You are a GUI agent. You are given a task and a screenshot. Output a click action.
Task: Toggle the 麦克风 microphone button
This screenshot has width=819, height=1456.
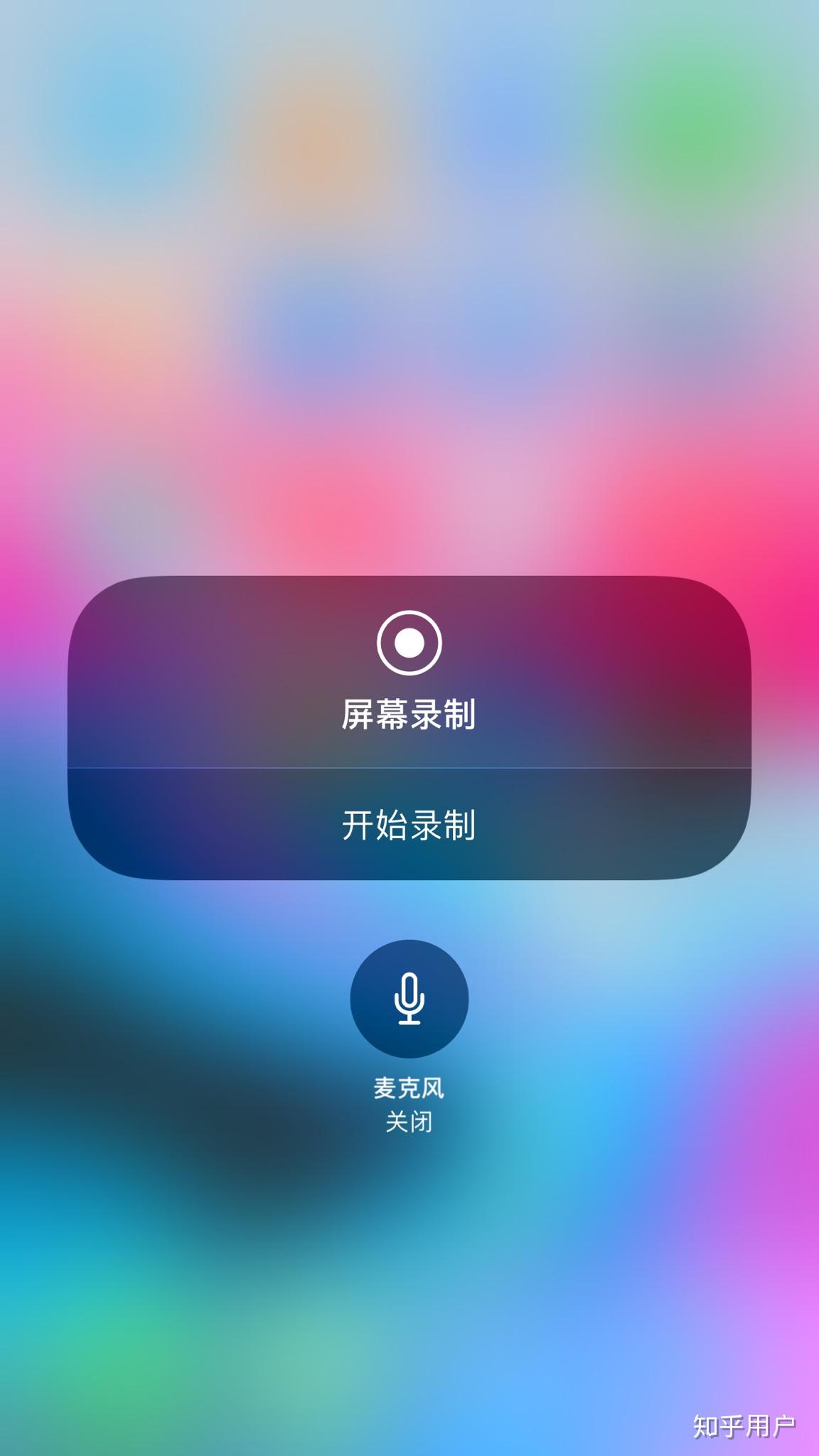coord(409,998)
